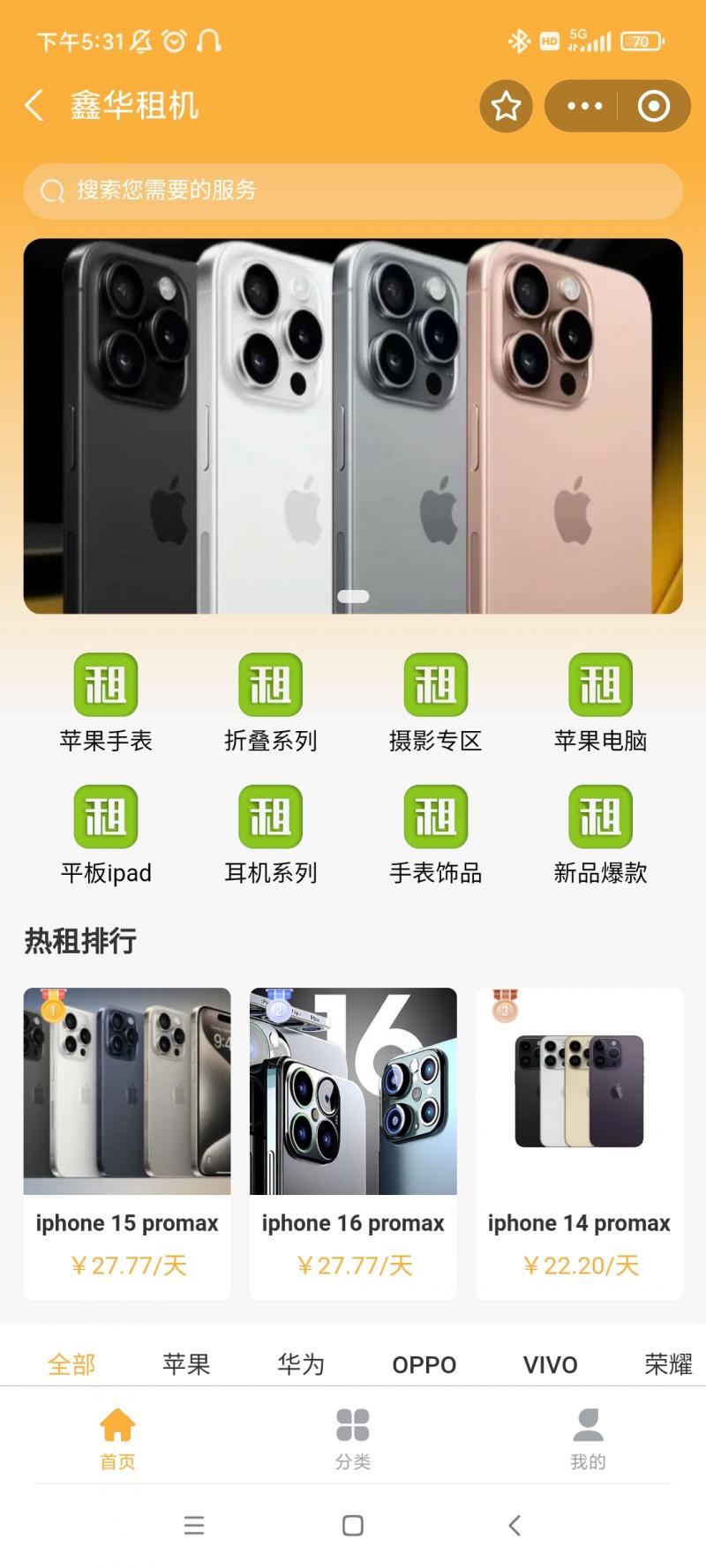Favorite this mini program with the star
This screenshot has height=1568, width=706.
coord(506,107)
